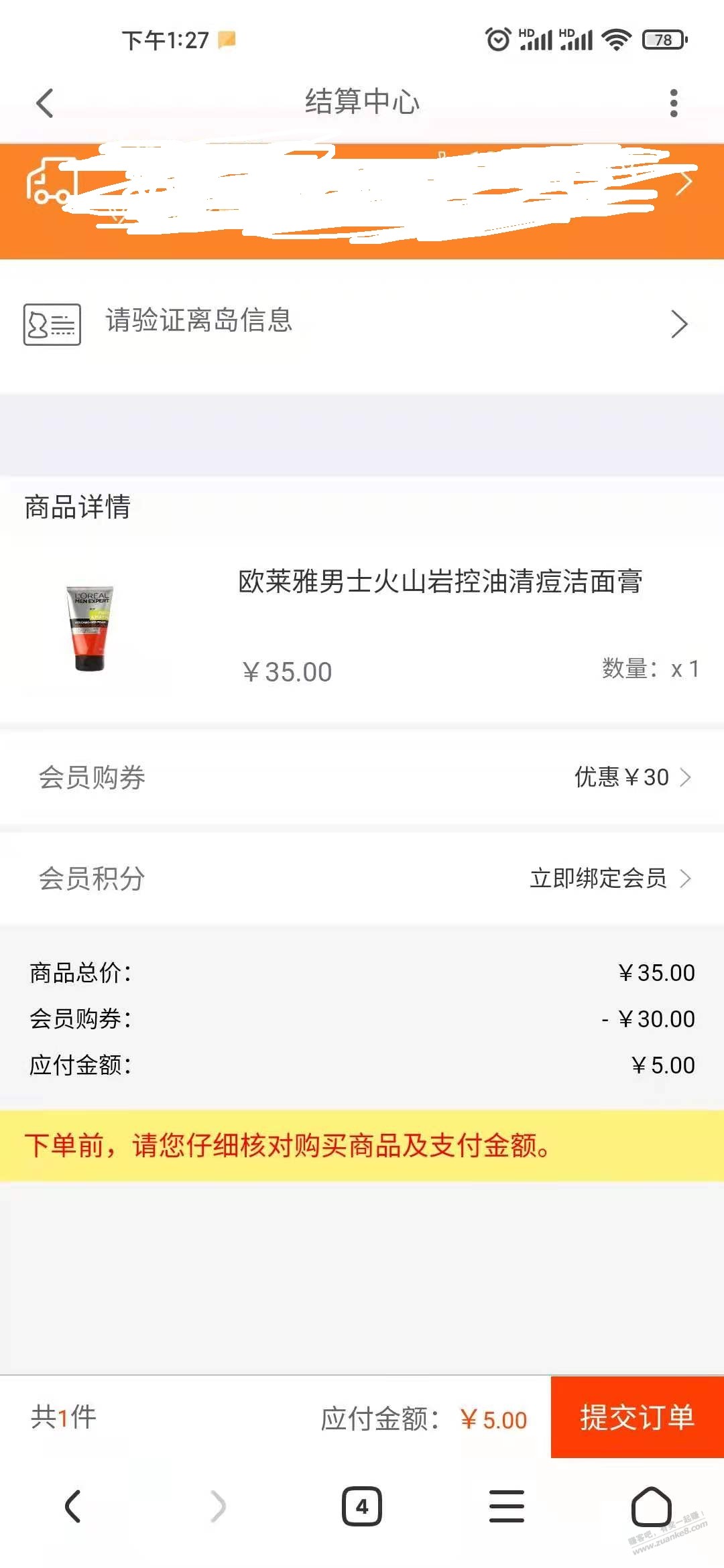
Task: Open the three-dot overflow menu
Action: 674,103
